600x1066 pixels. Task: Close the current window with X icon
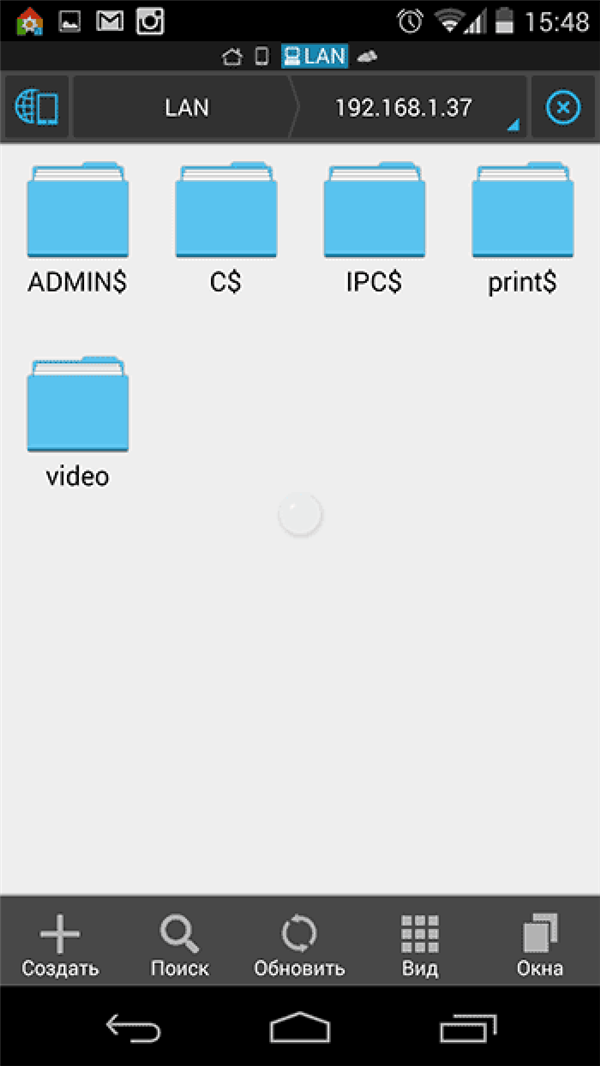point(563,107)
